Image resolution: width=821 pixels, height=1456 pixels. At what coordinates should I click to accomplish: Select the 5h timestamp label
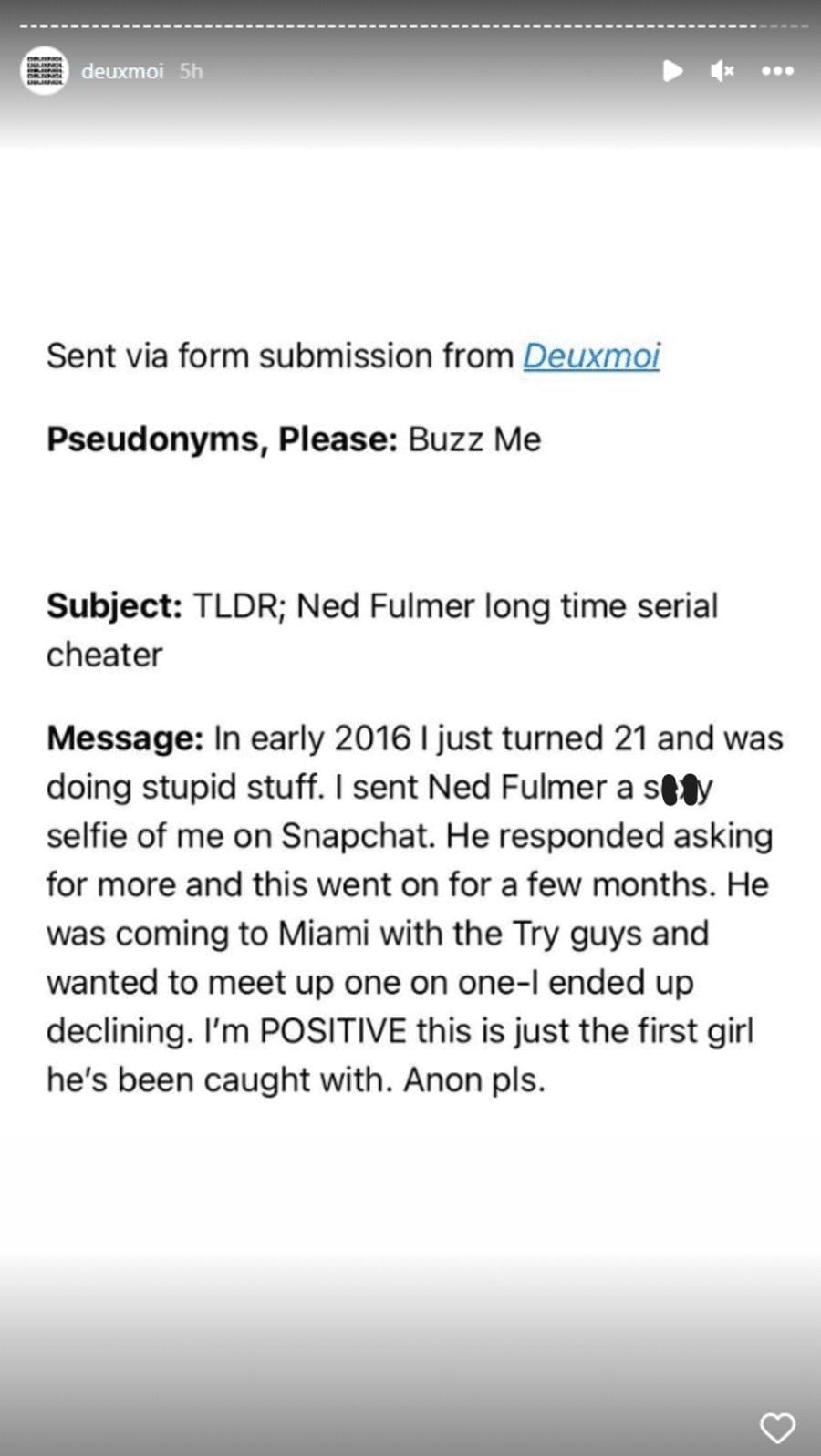189,72
